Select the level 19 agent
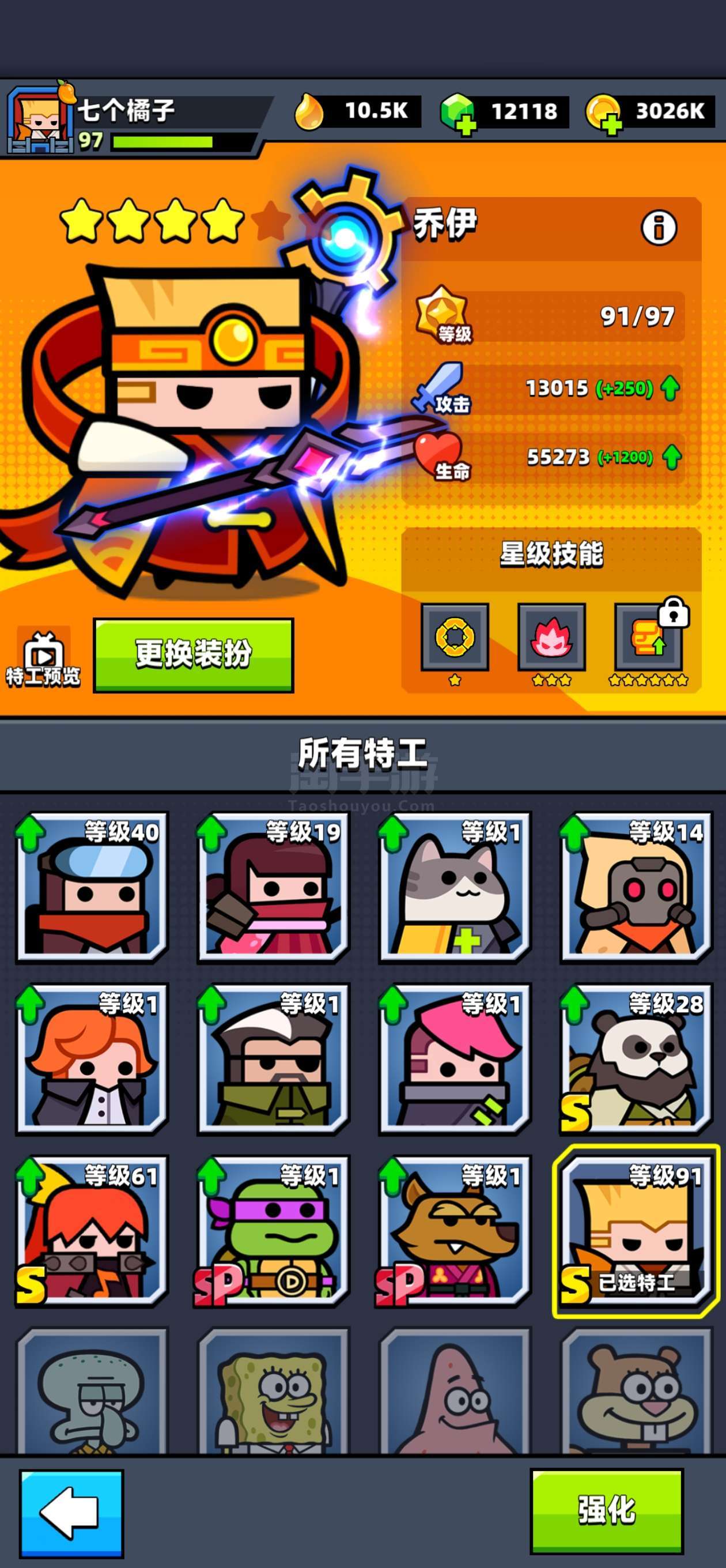 (273, 887)
